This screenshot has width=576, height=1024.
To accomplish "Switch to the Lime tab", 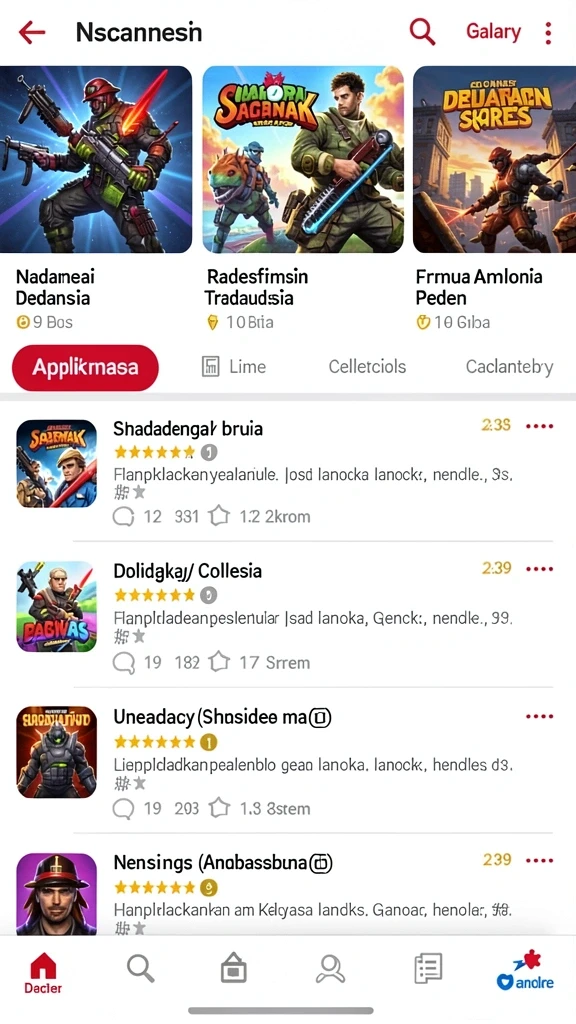I will click(x=234, y=367).
